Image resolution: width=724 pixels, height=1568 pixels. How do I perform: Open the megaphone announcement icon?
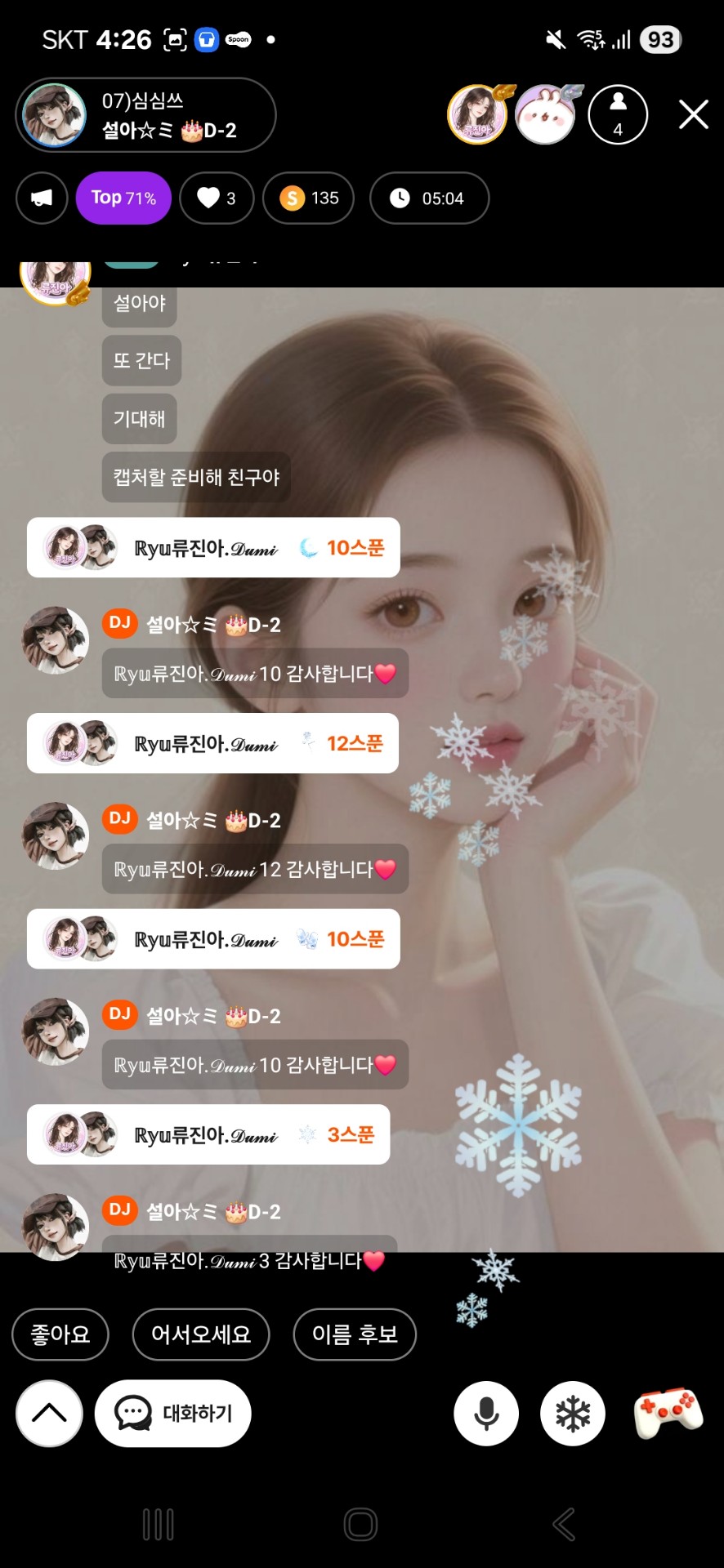coord(42,198)
